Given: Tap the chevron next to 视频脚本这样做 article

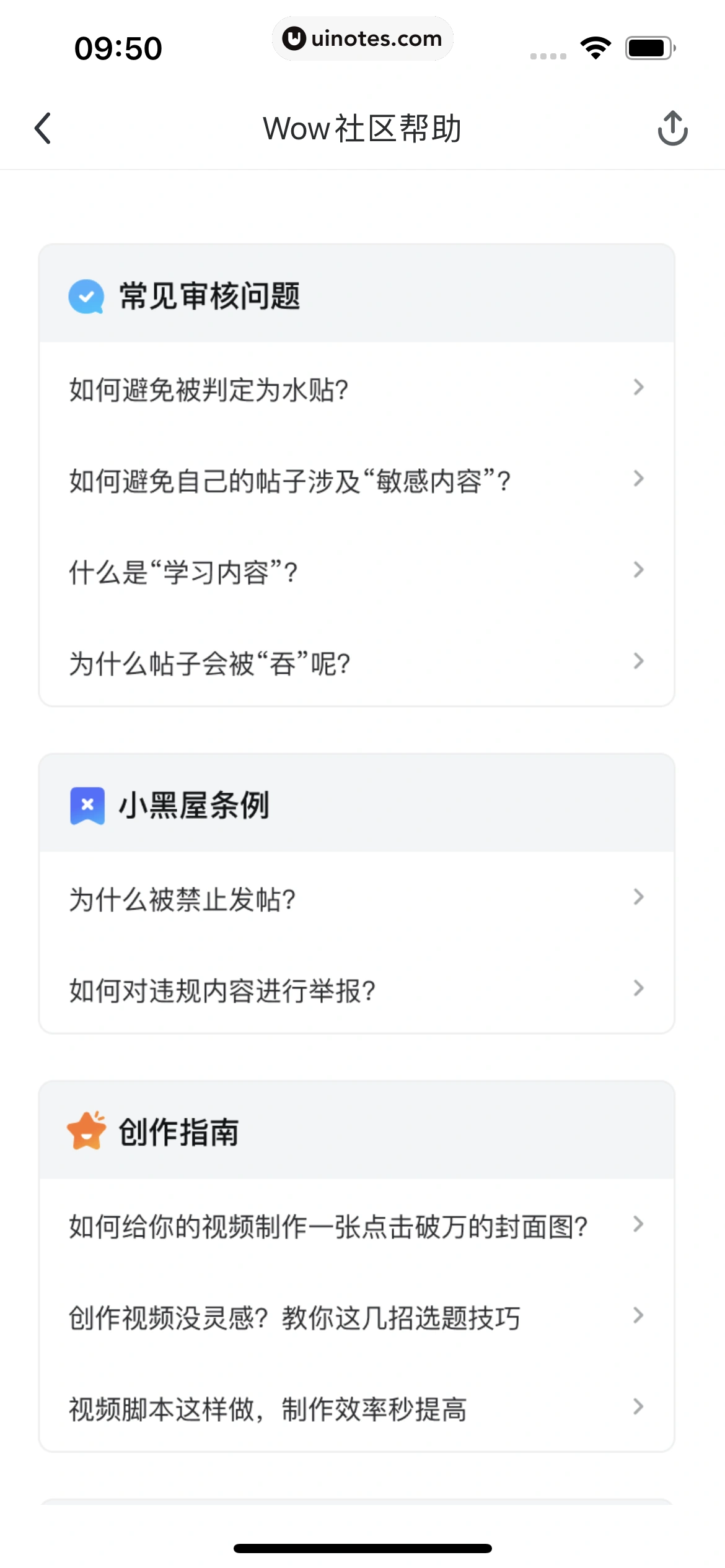Looking at the screenshot, I should pos(638,1407).
